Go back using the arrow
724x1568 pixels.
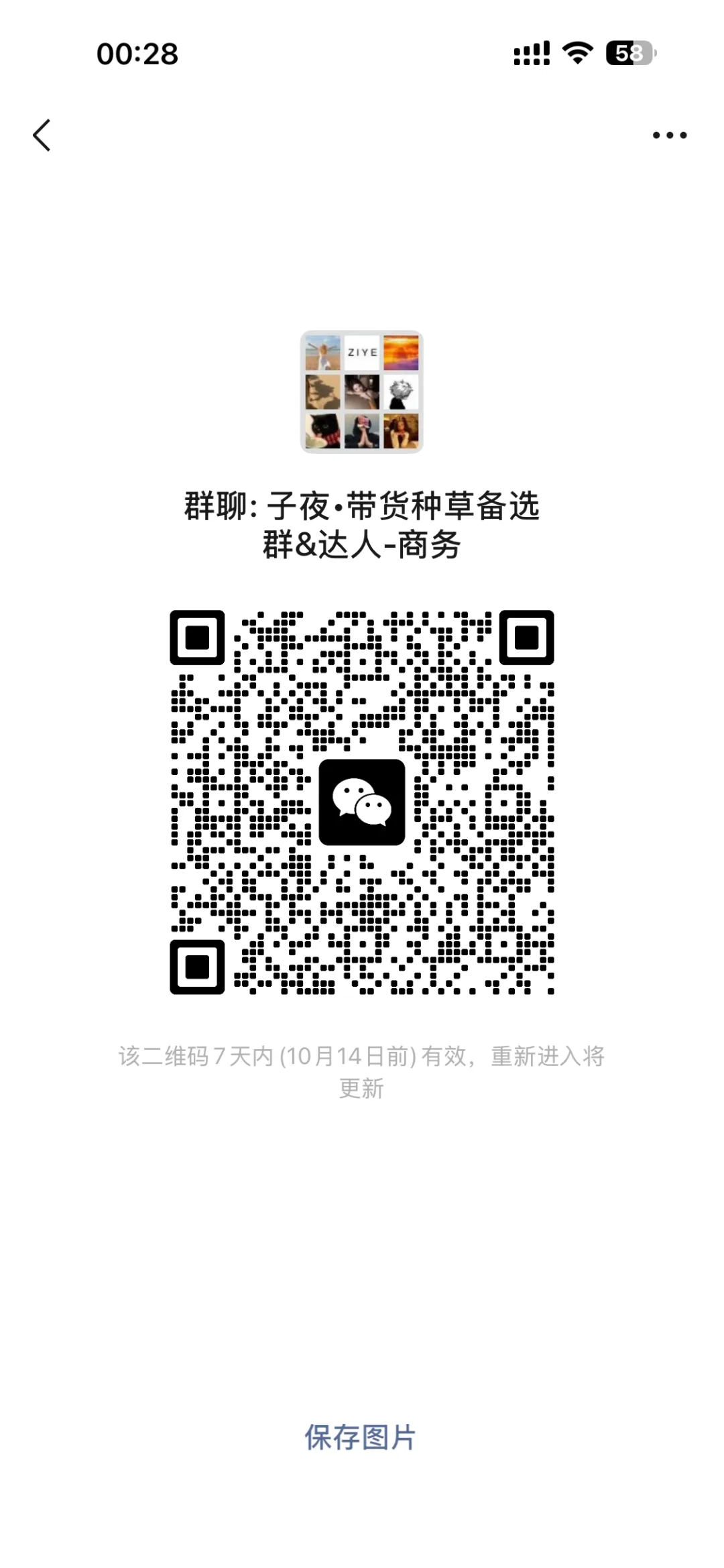[42, 135]
